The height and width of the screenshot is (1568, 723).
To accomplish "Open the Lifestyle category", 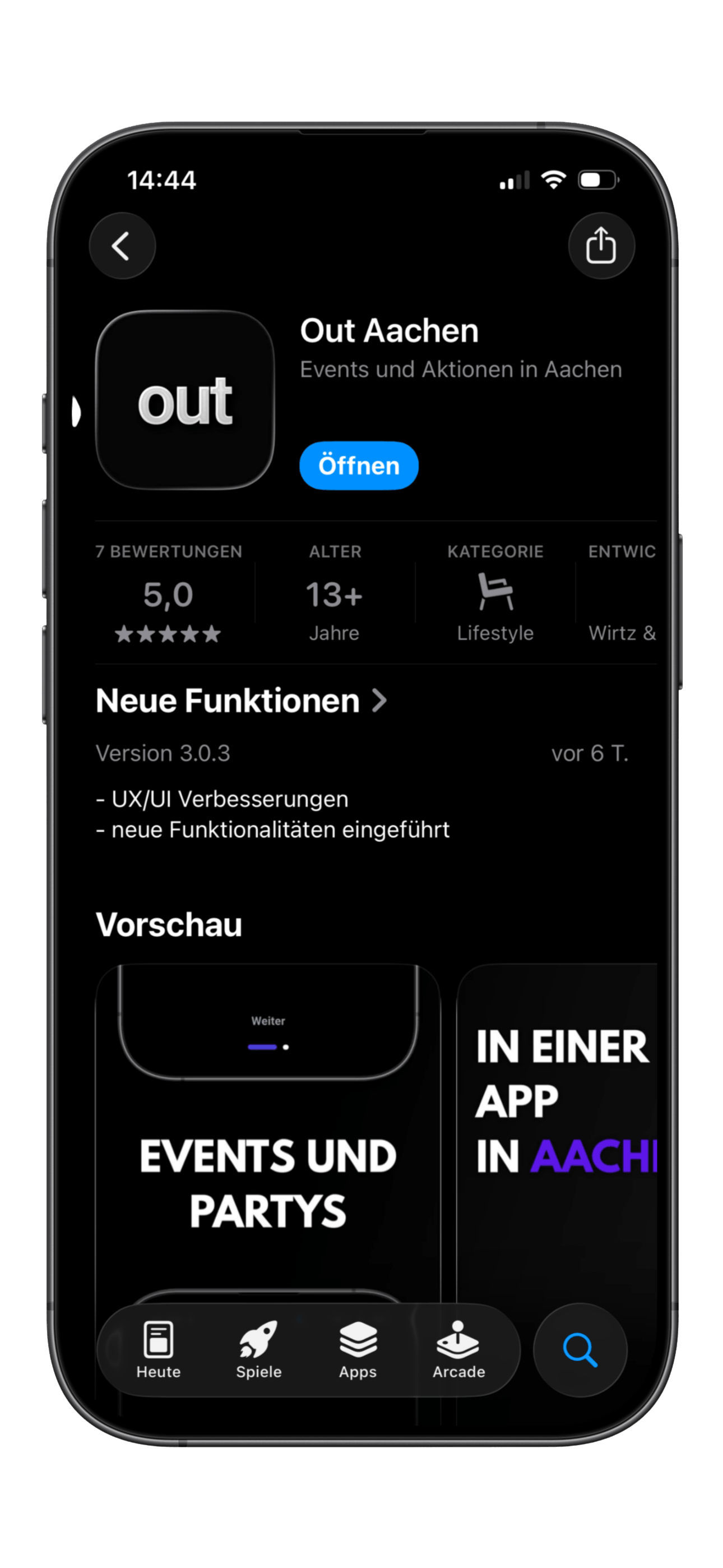I will click(x=495, y=594).
